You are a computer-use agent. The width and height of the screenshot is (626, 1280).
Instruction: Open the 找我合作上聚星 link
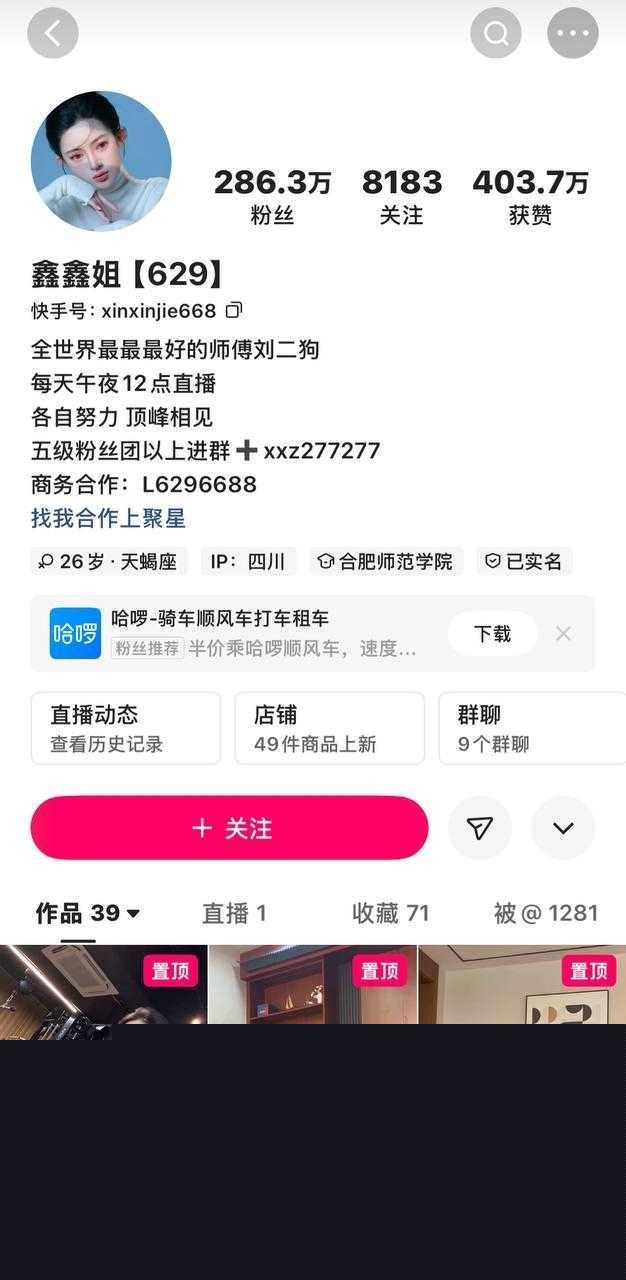coord(108,518)
